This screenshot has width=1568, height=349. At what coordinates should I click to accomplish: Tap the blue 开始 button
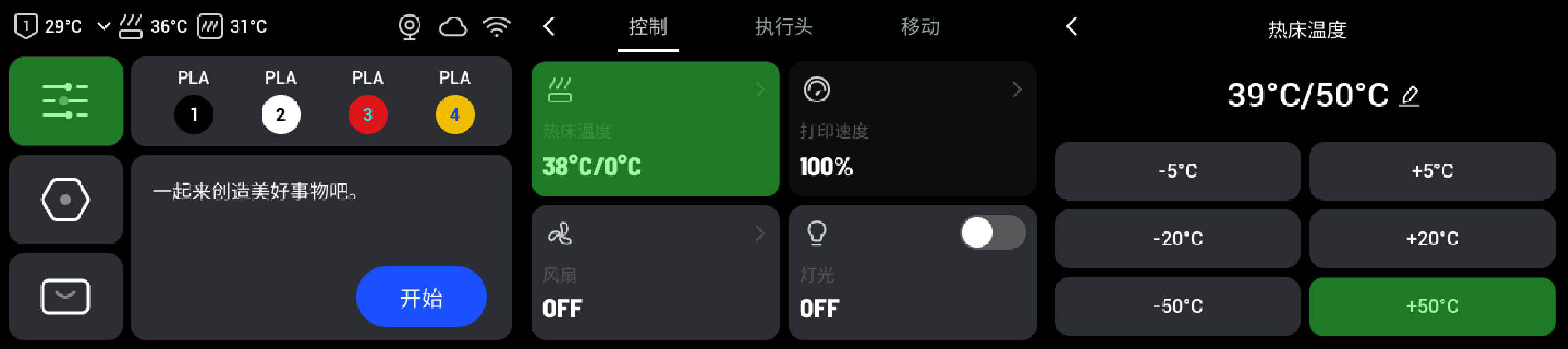pos(421,297)
